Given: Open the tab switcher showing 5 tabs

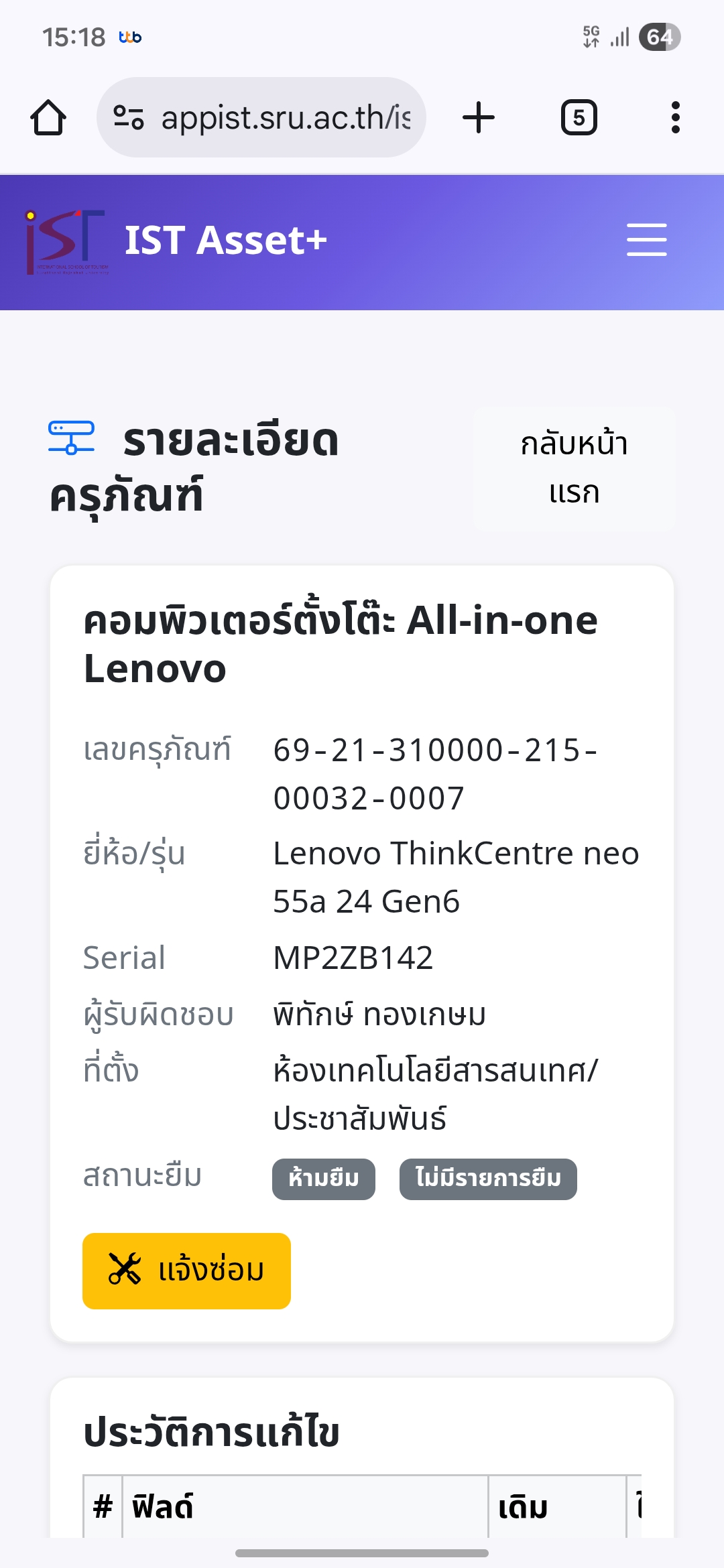Looking at the screenshot, I should coord(579,118).
